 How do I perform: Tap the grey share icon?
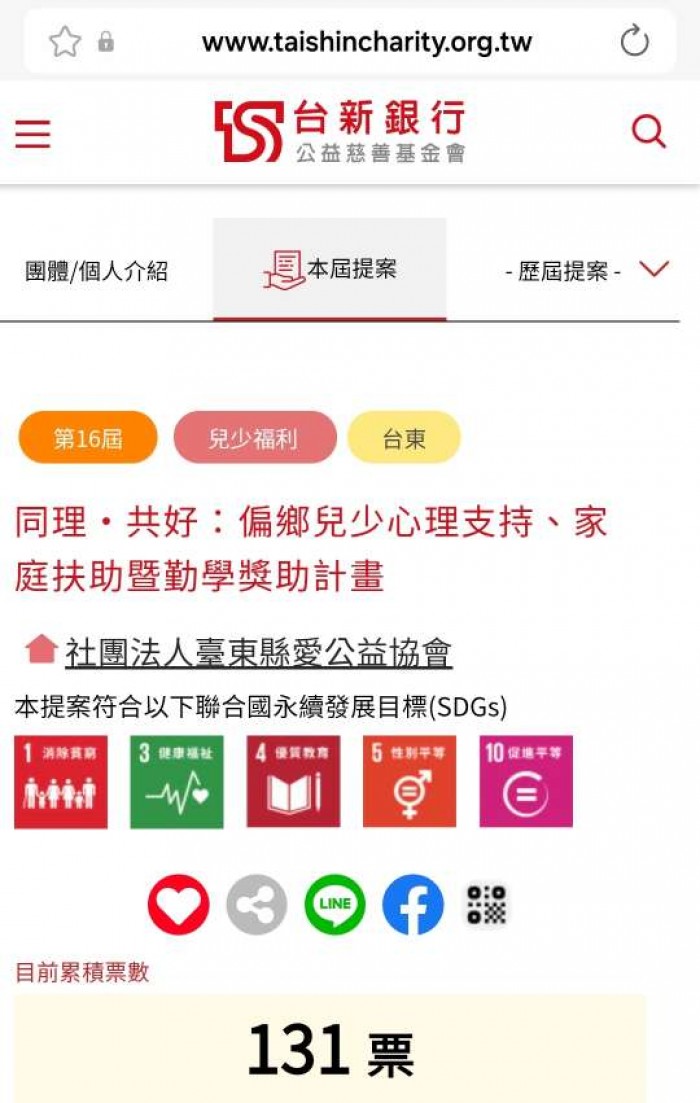click(x=256, y=905)
